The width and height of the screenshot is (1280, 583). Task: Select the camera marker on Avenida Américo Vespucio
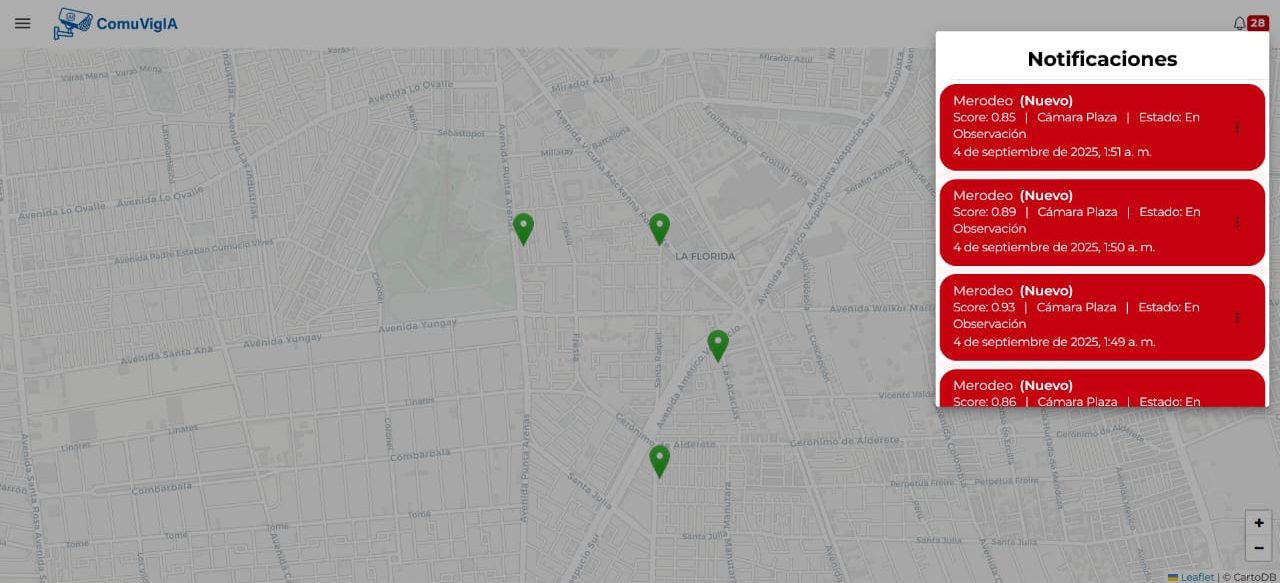coord(718,344)
